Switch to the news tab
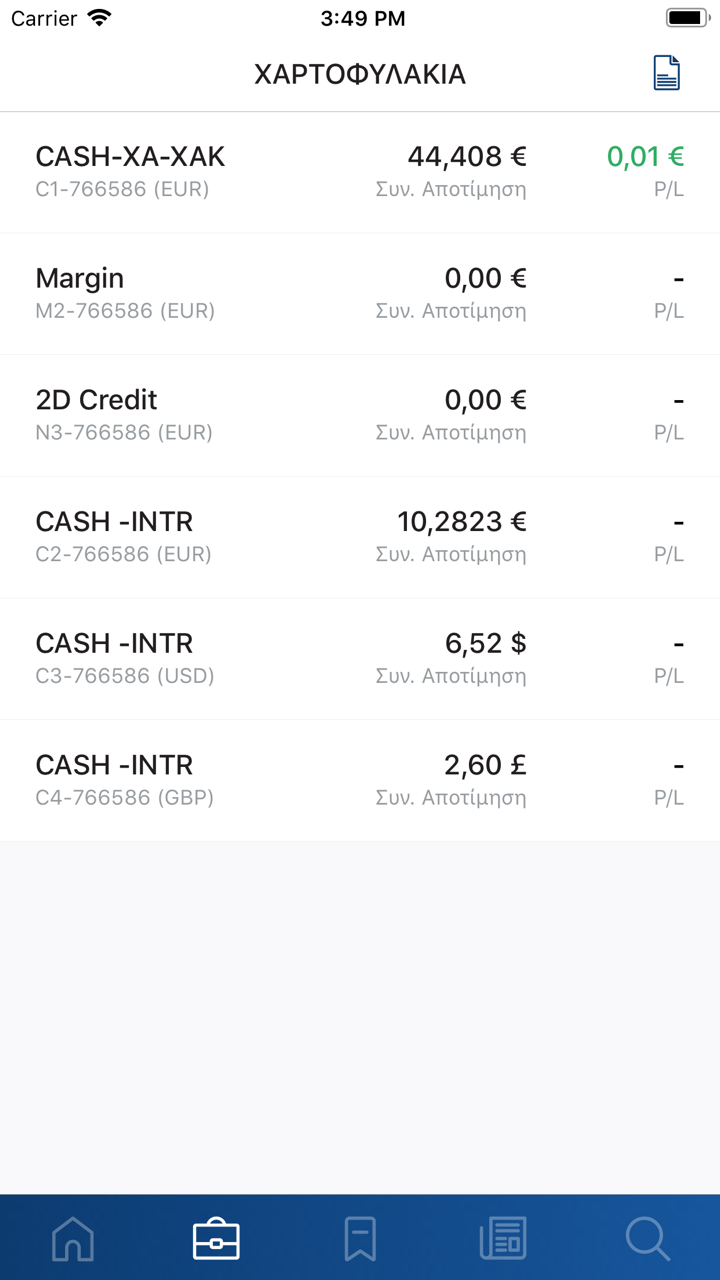The height and width of the screenshot is (1280, 720). click(503, 1239)
